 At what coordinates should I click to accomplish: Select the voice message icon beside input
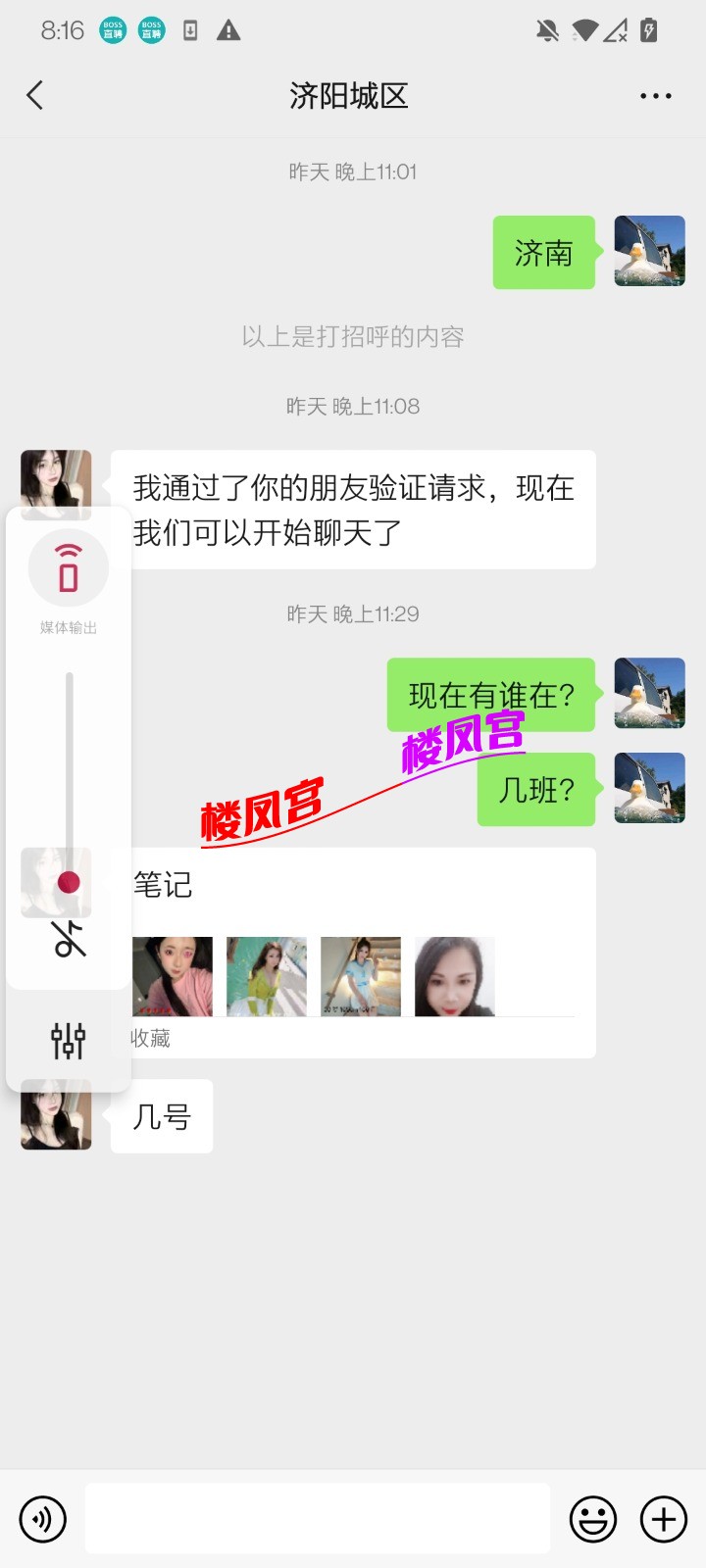[x=41, y=1518]
